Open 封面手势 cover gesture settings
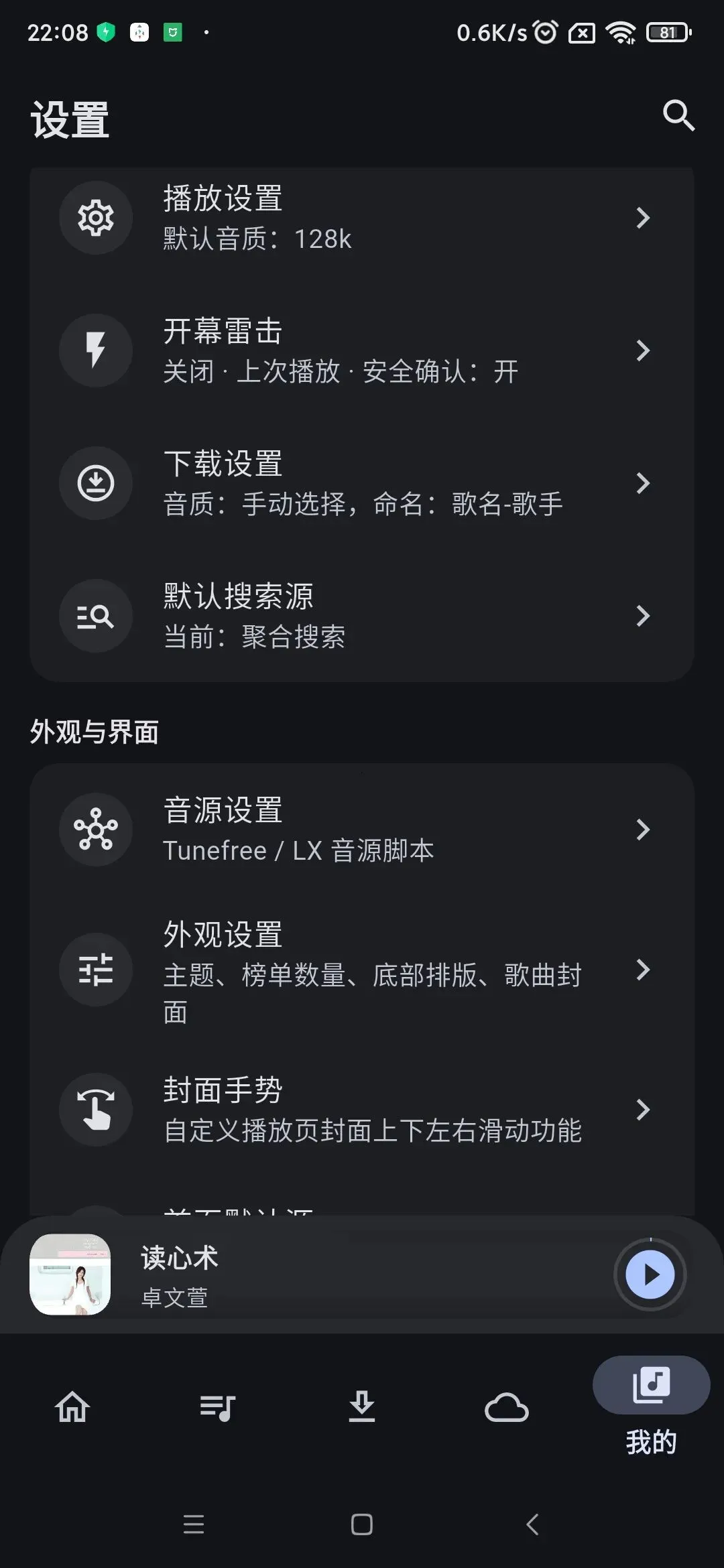 pyautogui.click(x=362, y=1110)
